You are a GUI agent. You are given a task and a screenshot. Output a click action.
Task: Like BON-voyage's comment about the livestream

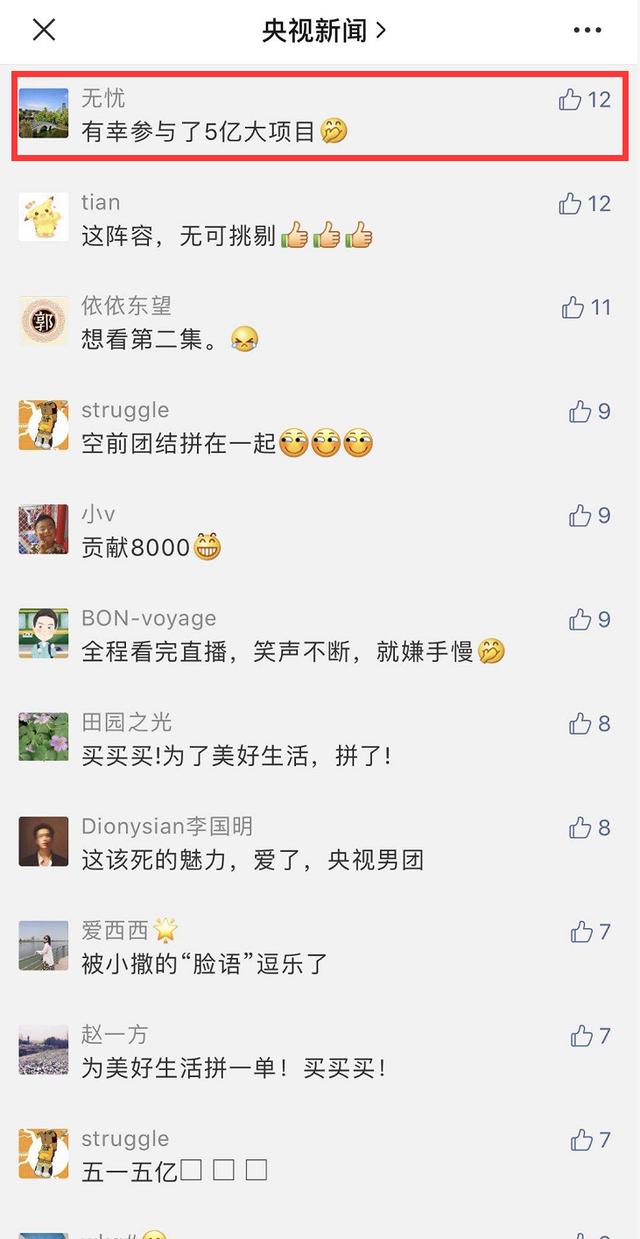tap(580, 620)
